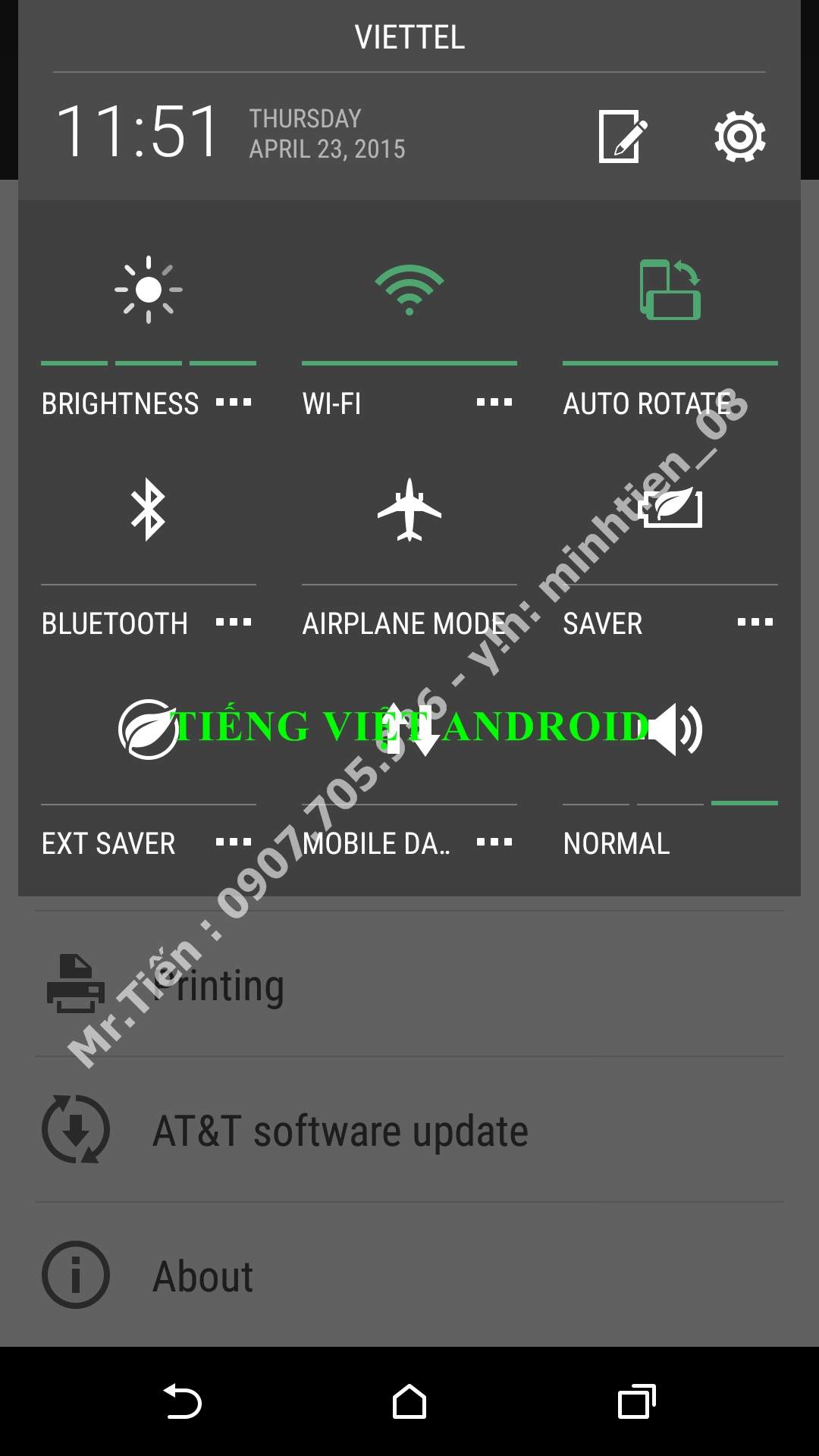Go back with the navigation bar

[x=182, y=1401]
